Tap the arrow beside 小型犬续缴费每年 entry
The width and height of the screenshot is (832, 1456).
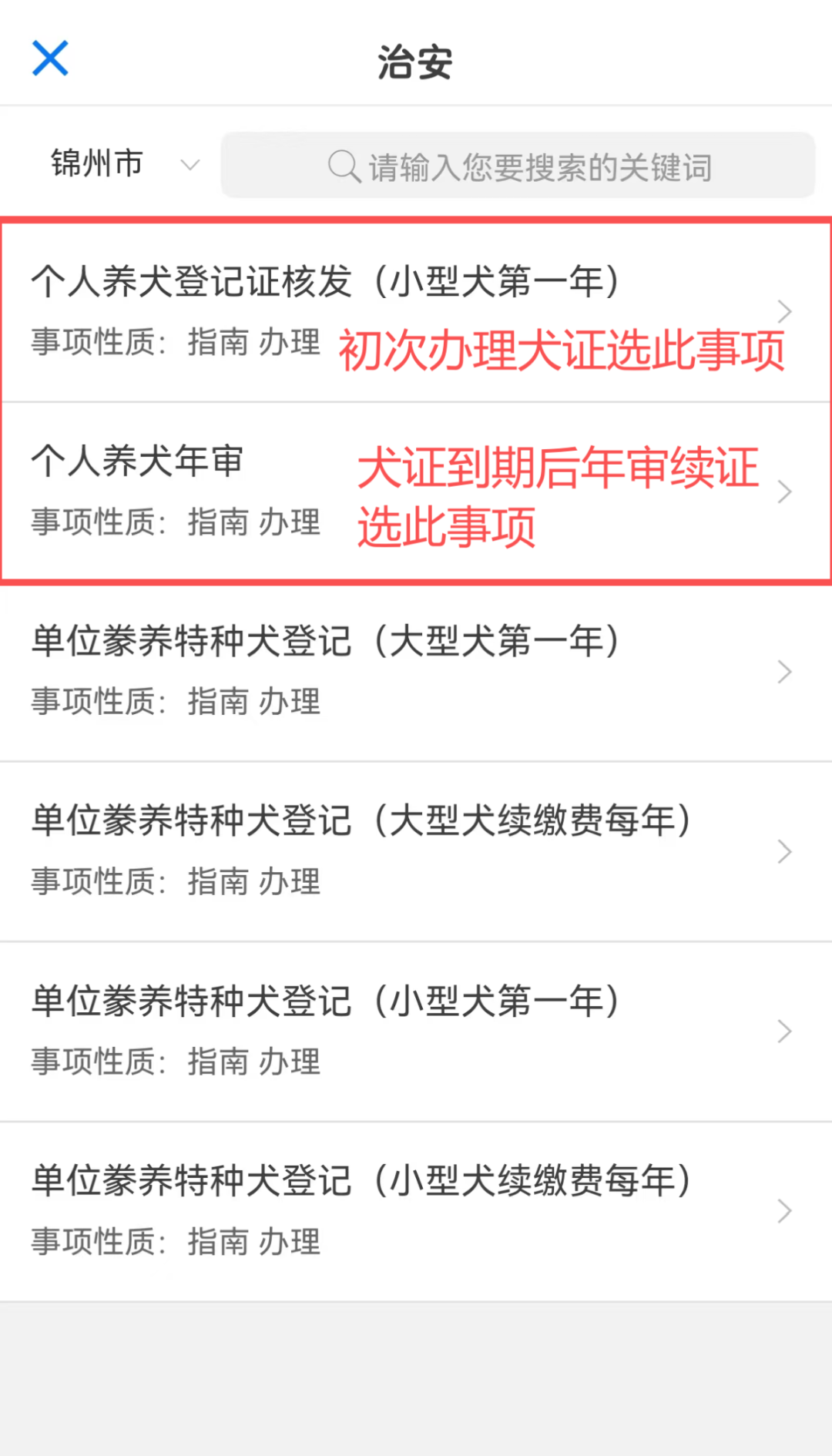click(784, 1211)
